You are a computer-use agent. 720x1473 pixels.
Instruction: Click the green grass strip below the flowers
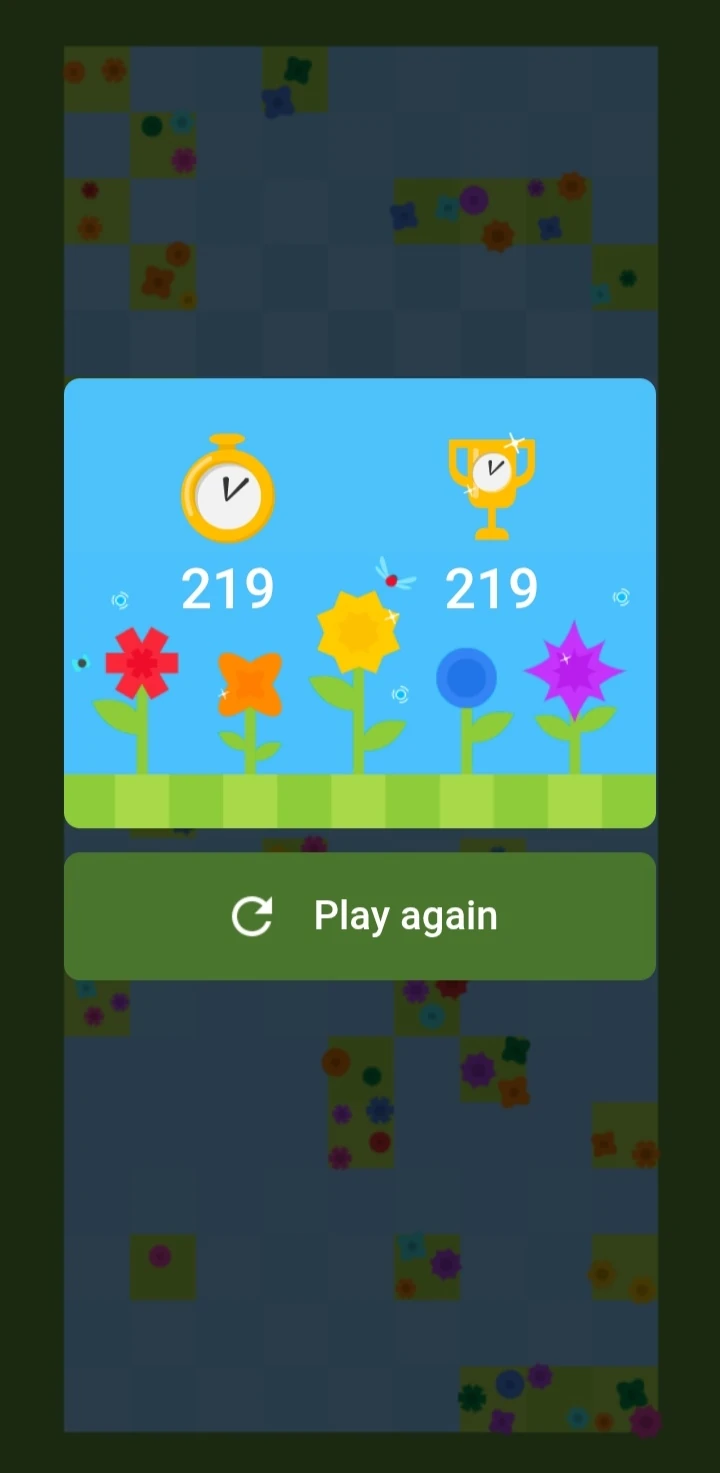(x=360, y=797)
